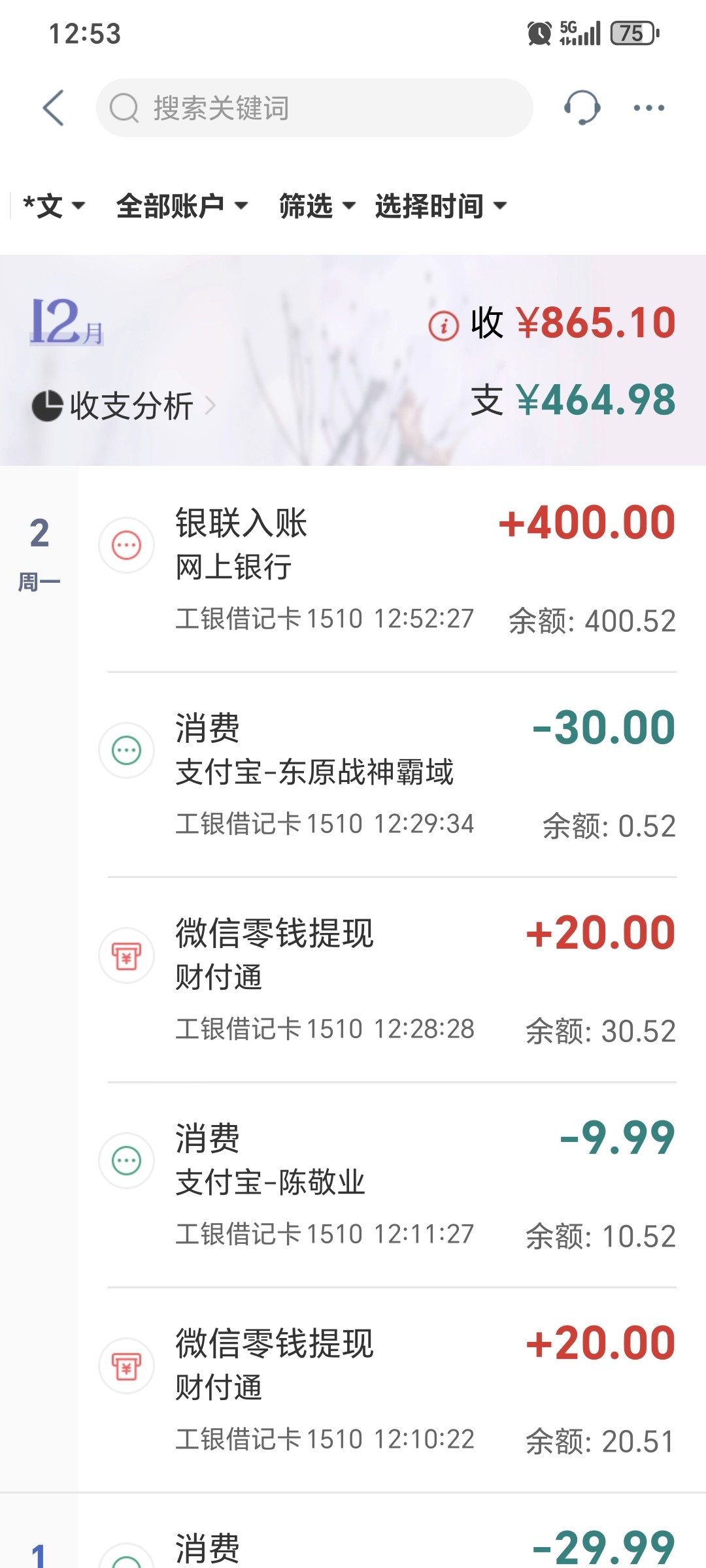Viewport: 706px width, 1568px height.
Task: Open the 支付宝-东原战神霸域 -30.00 transaction
Action: point(392,775)
